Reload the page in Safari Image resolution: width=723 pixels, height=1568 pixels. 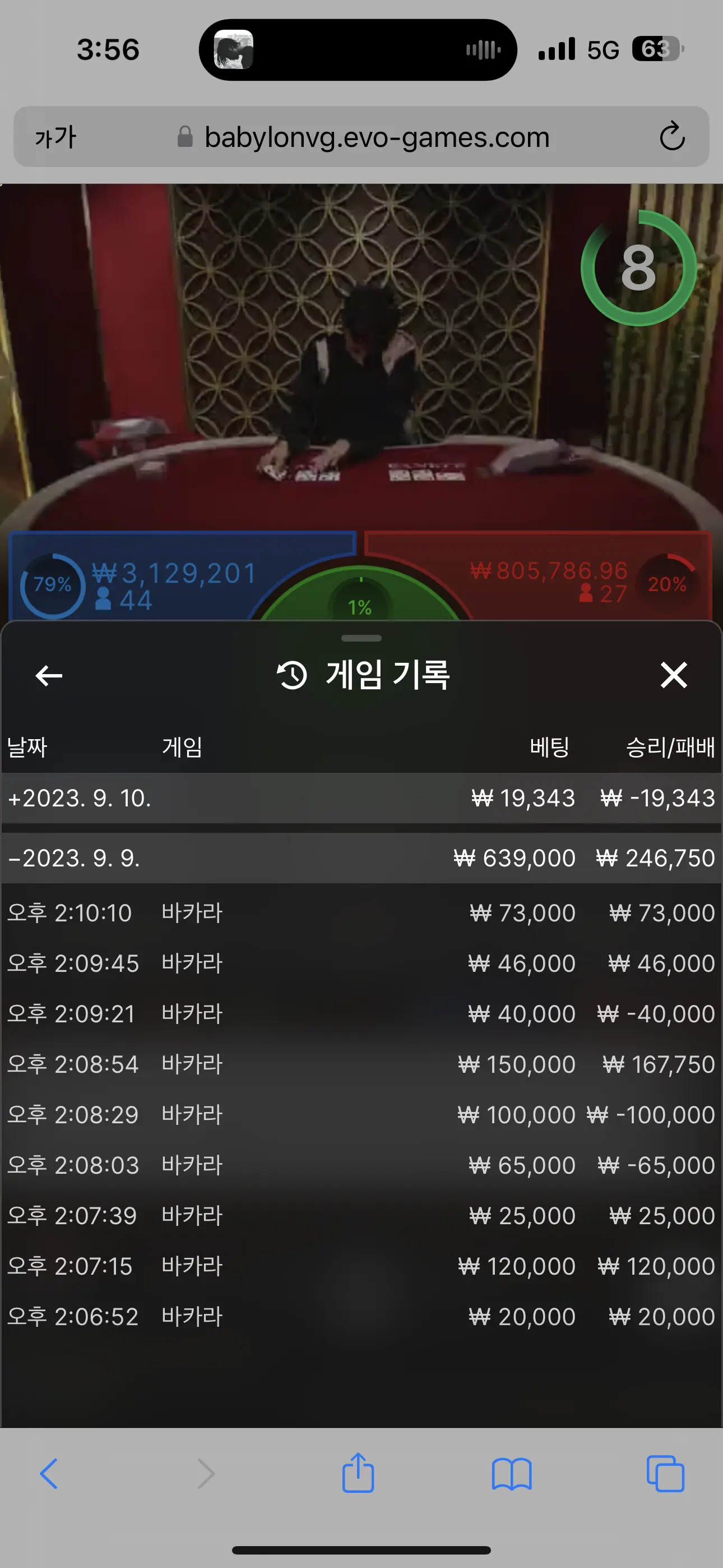672,136
